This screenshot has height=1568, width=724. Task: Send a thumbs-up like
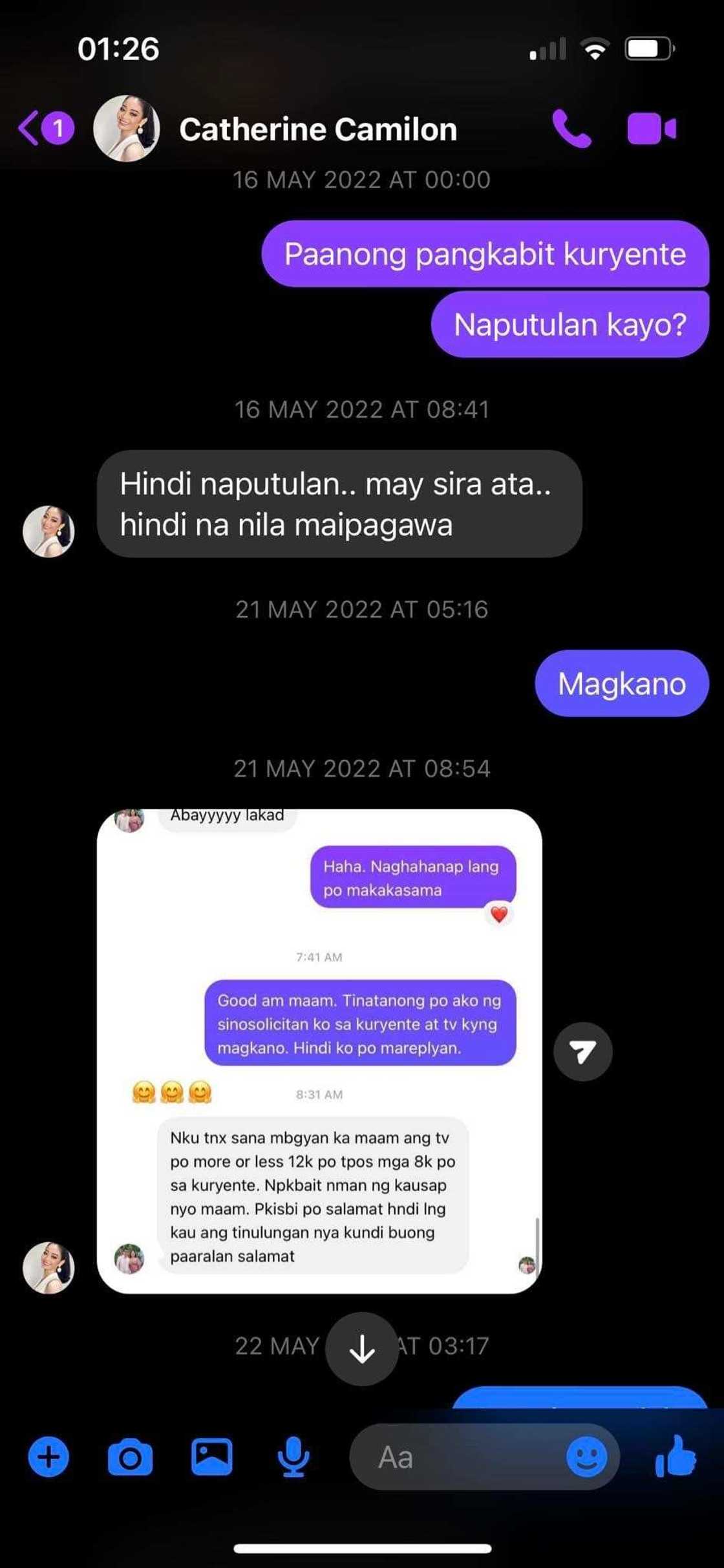tap(676, 1456)
